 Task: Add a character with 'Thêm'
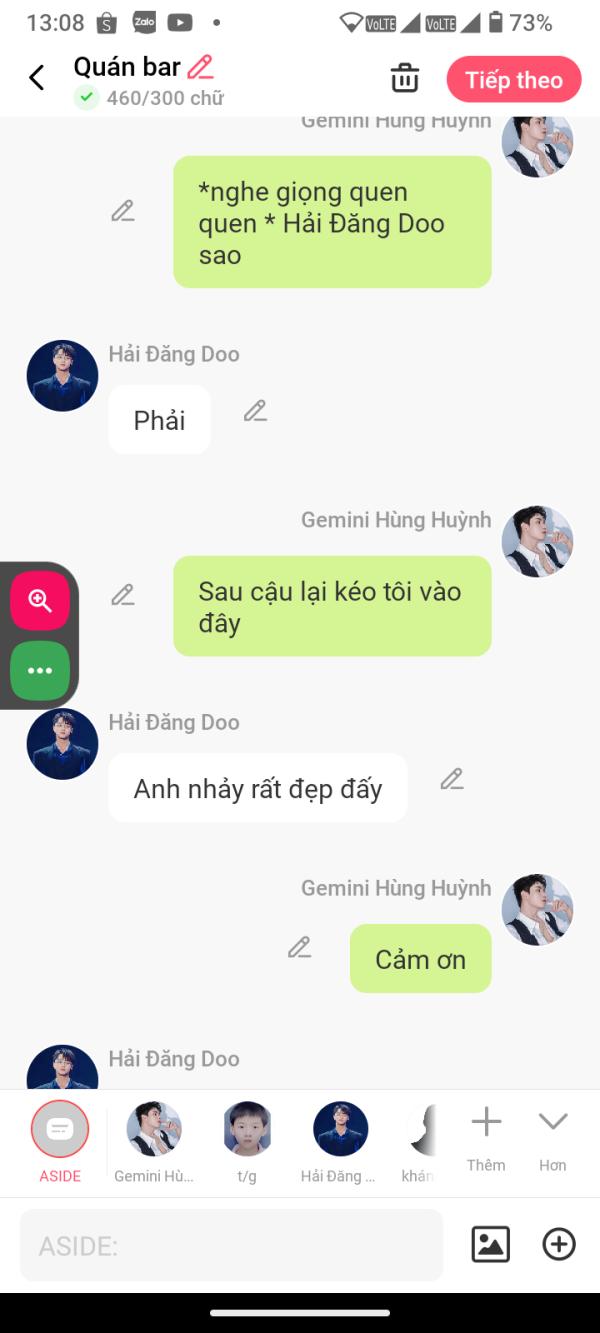(486, 1135)
